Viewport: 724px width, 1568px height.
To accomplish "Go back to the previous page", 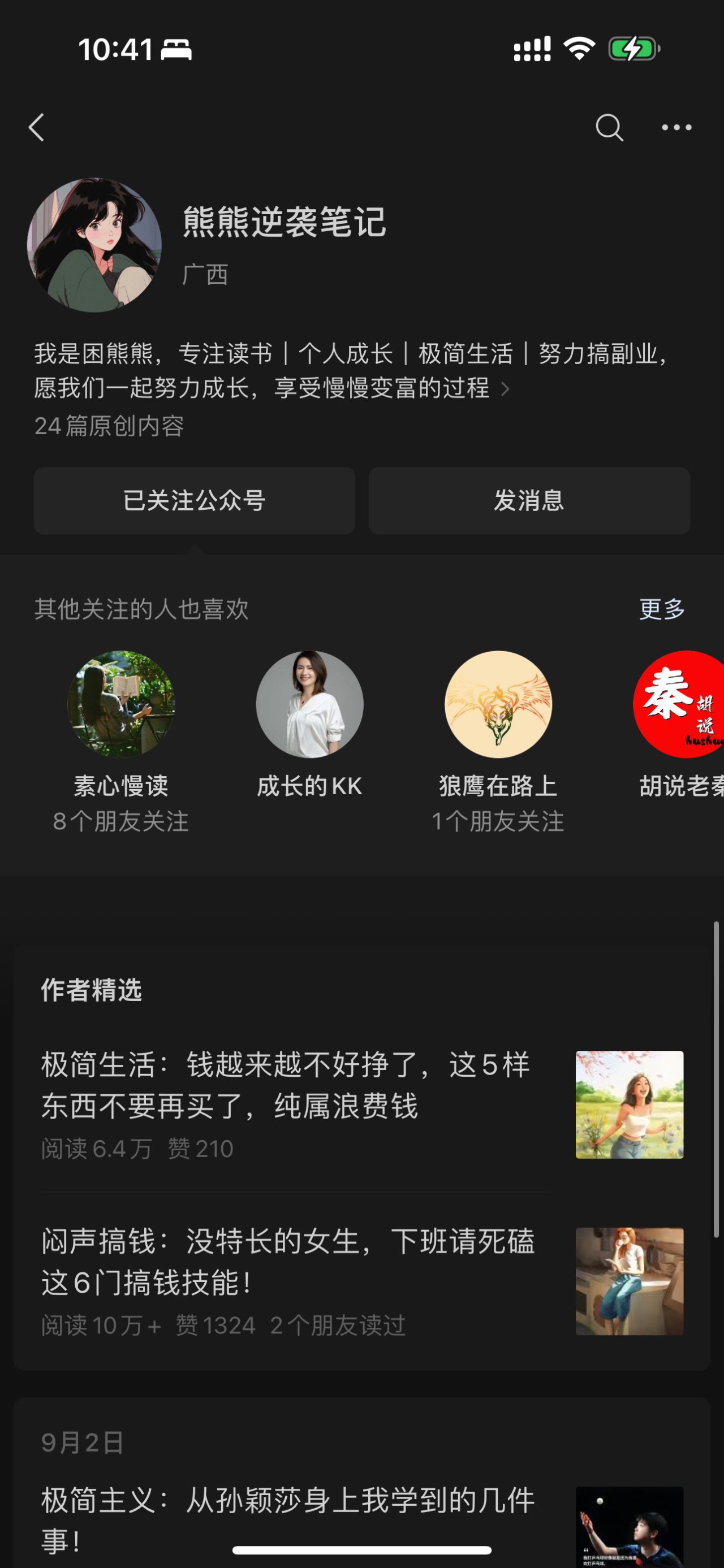I will click(x=37, y=127).
